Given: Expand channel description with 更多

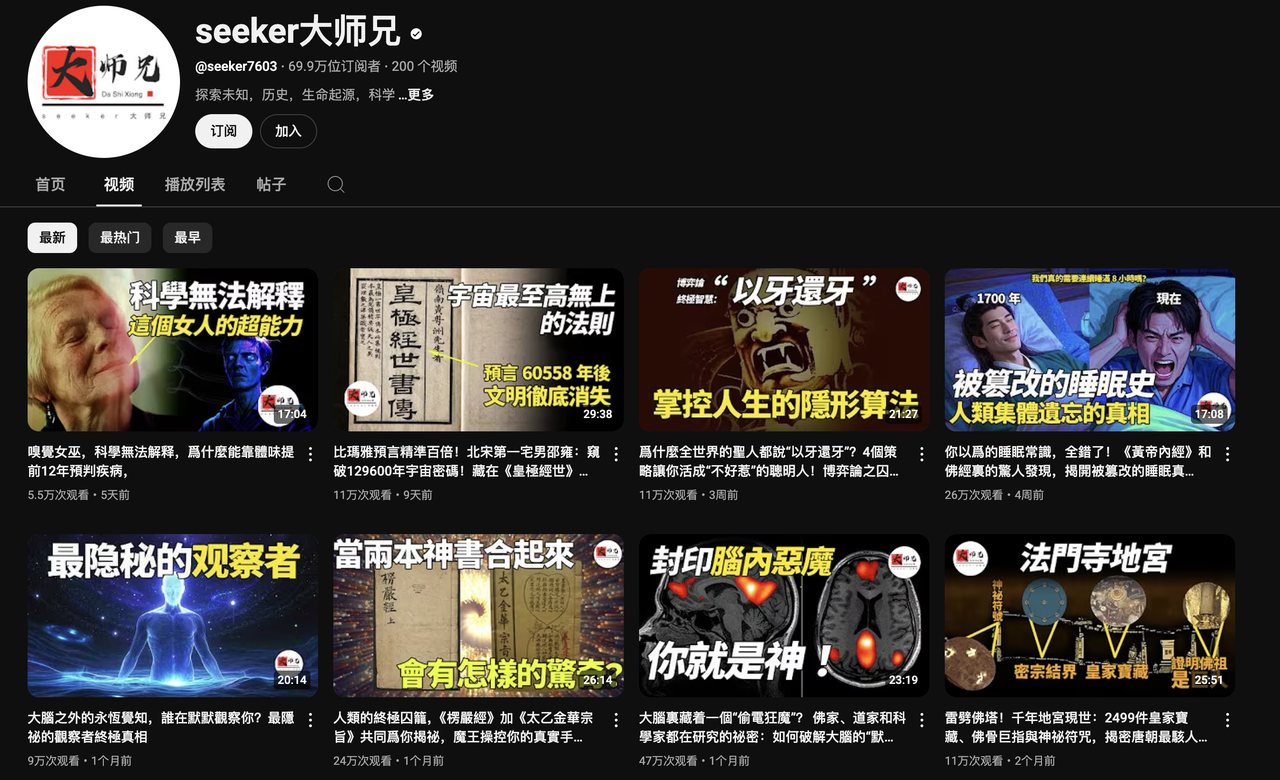Looking at the screenshot, I should pyautogui.click(x=420, y=95).
